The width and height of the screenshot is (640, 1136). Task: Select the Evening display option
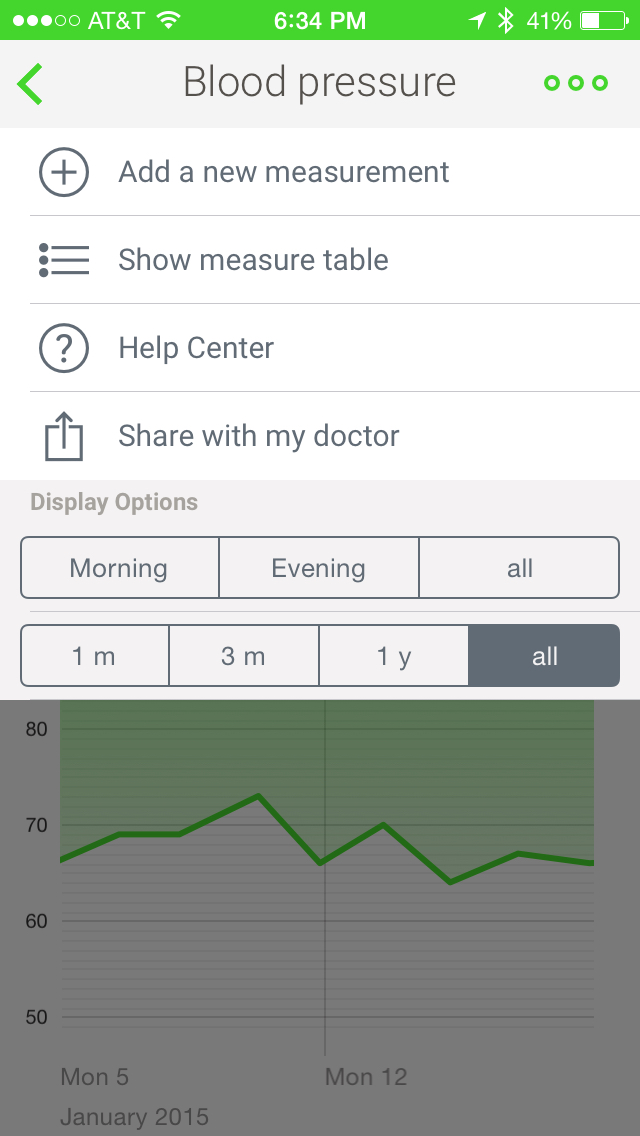click(318, 568)
